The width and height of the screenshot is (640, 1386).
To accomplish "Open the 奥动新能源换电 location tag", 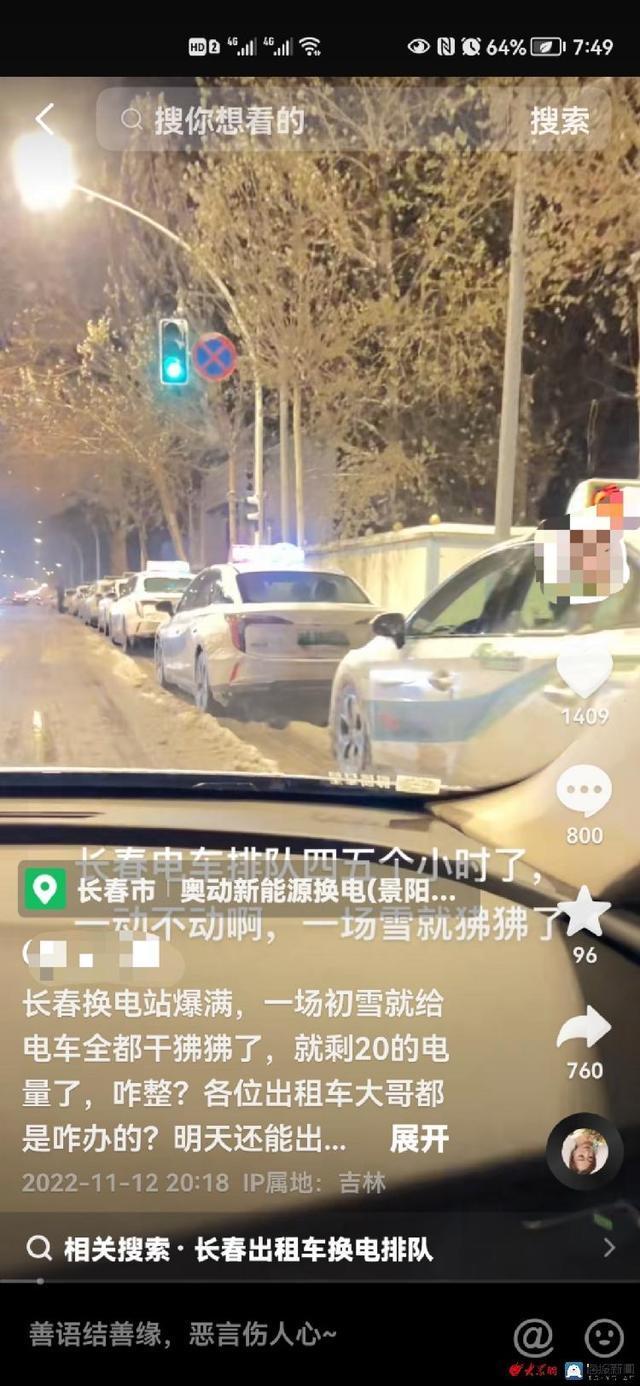I will point(250,889).
